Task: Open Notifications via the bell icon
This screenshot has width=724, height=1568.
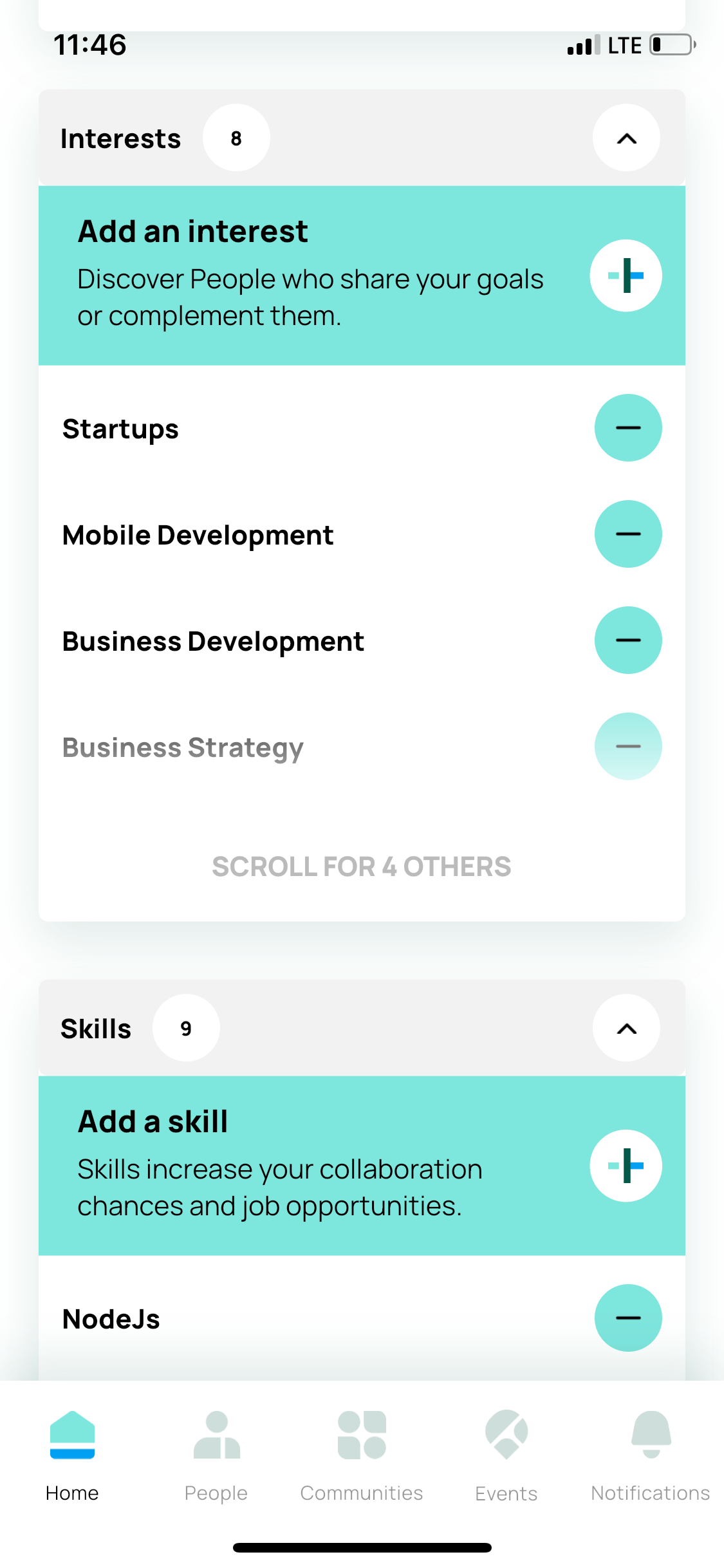Action: point(650,1433)
